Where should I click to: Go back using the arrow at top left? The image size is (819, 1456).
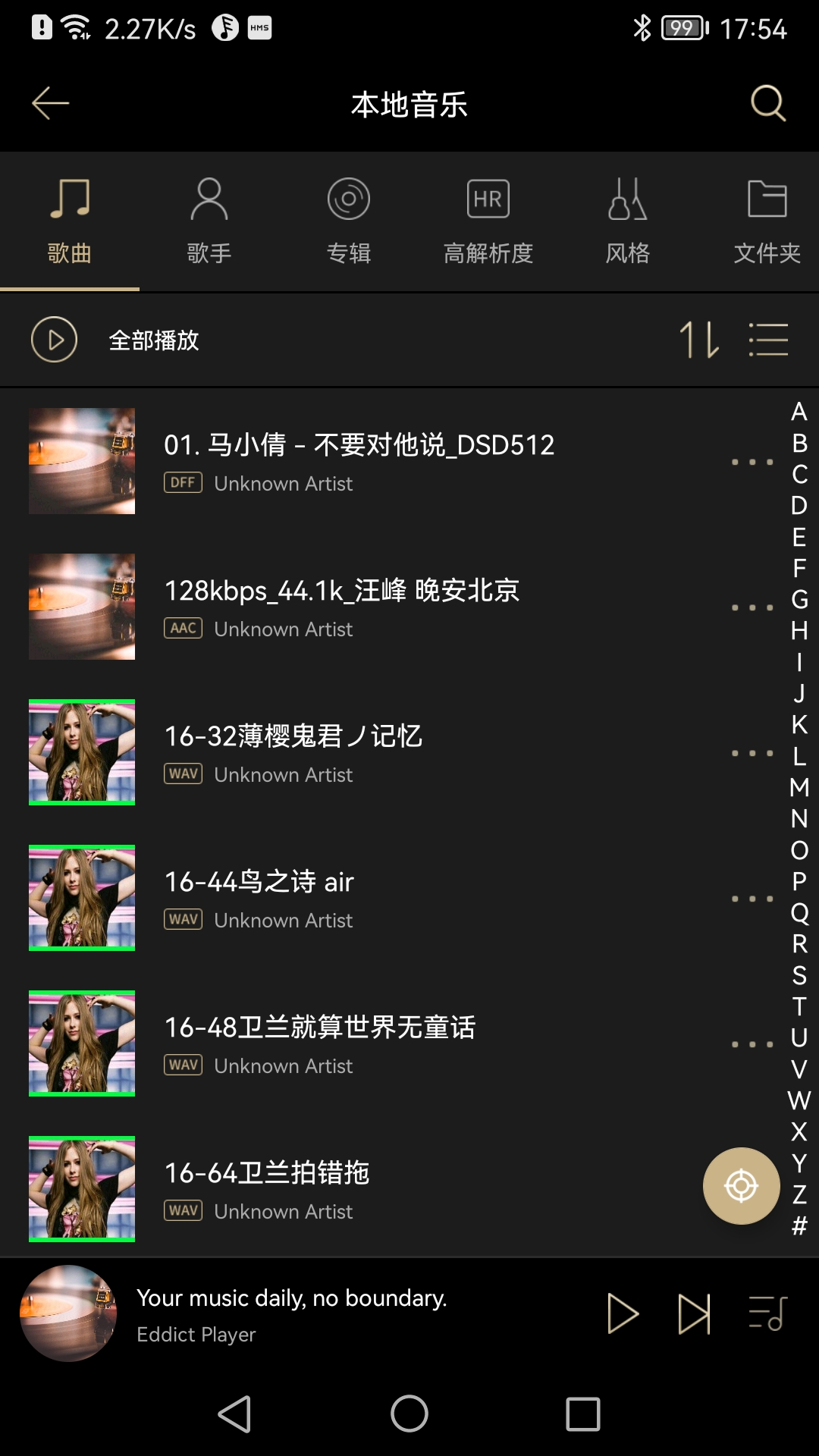click(x=50, y=104)
